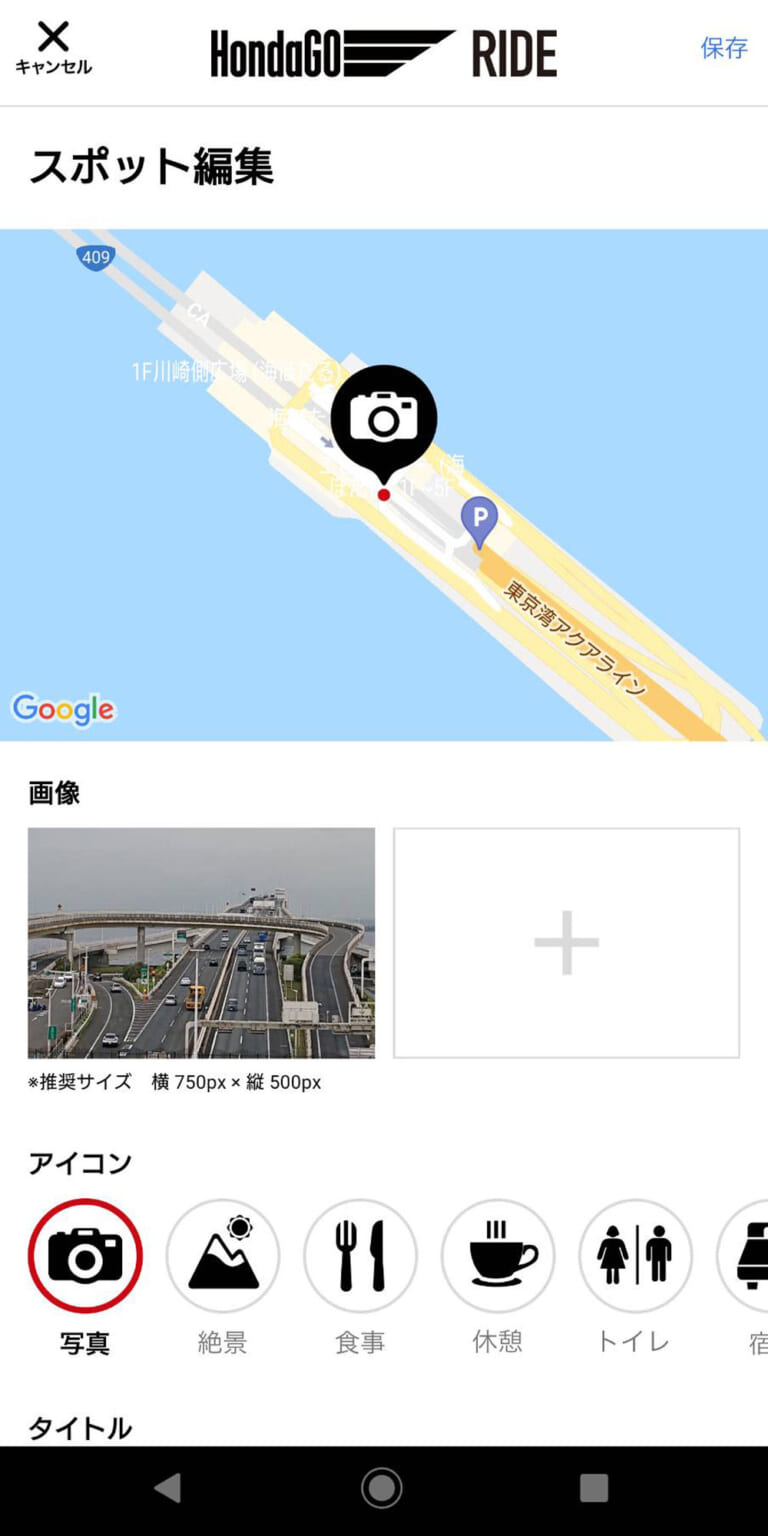Open the uploaded highway photo

(x=201, y=942)
